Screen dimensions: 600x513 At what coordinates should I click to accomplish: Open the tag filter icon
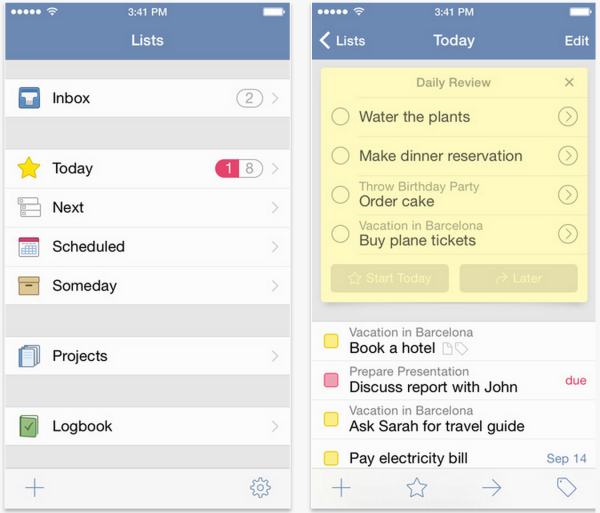pos(566,488)
